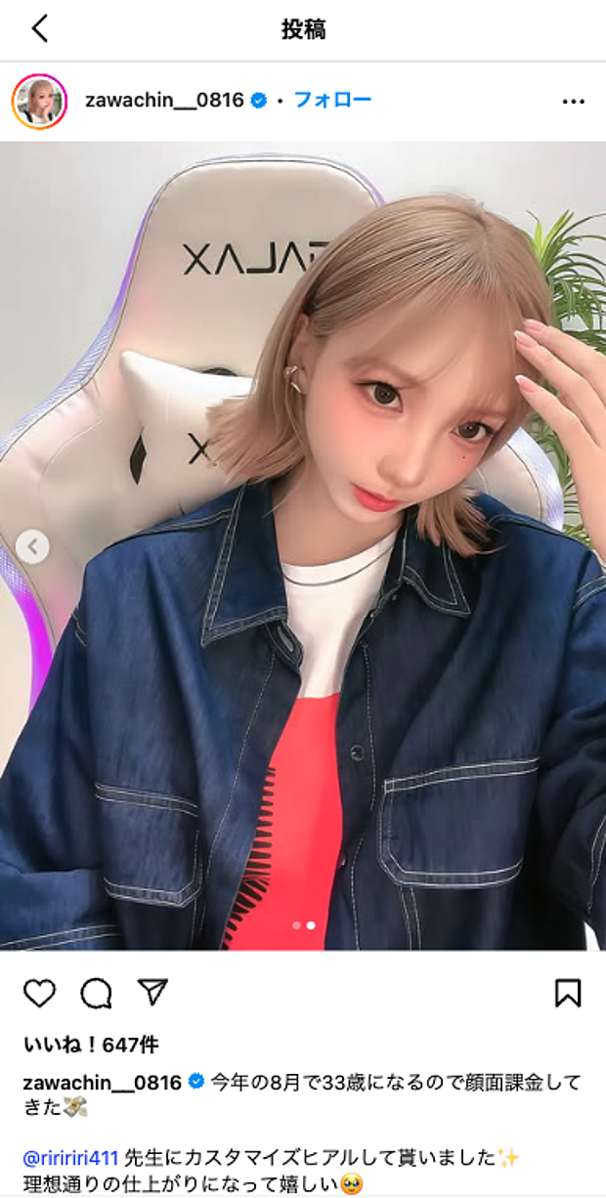Save the post with bookmark icon
This screenshot has width=606, height=1198.
pyautogui.click(x=567, y=993)
